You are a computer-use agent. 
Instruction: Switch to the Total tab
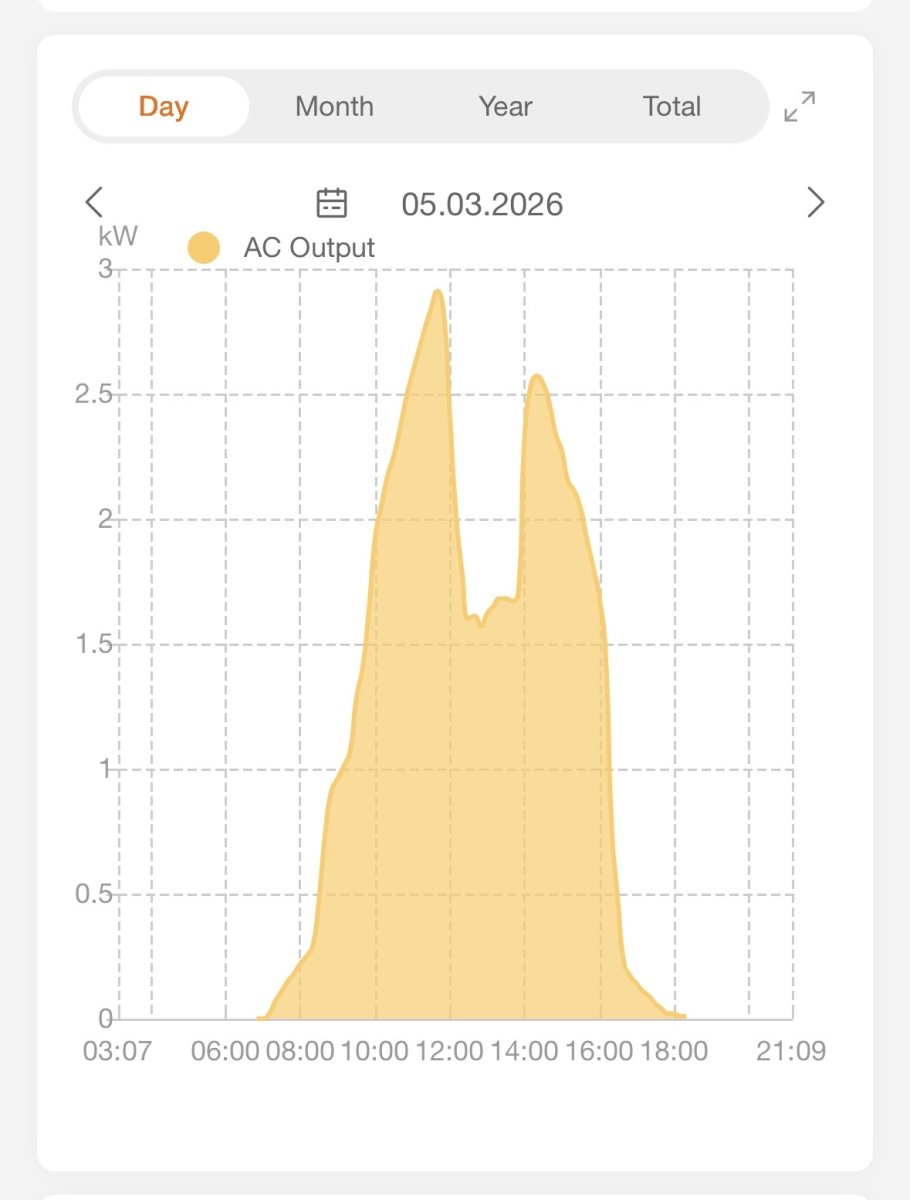pyautogui.click(x=671, y=107)
